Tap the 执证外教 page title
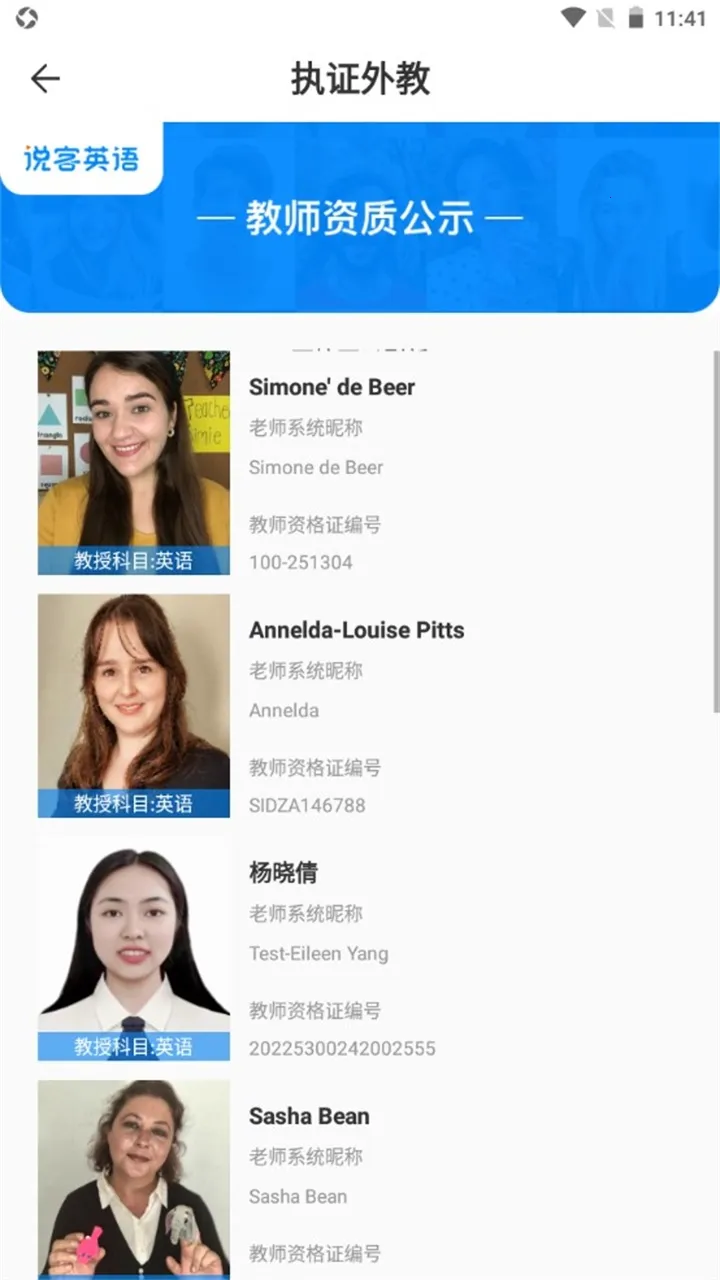 [360, 79]
